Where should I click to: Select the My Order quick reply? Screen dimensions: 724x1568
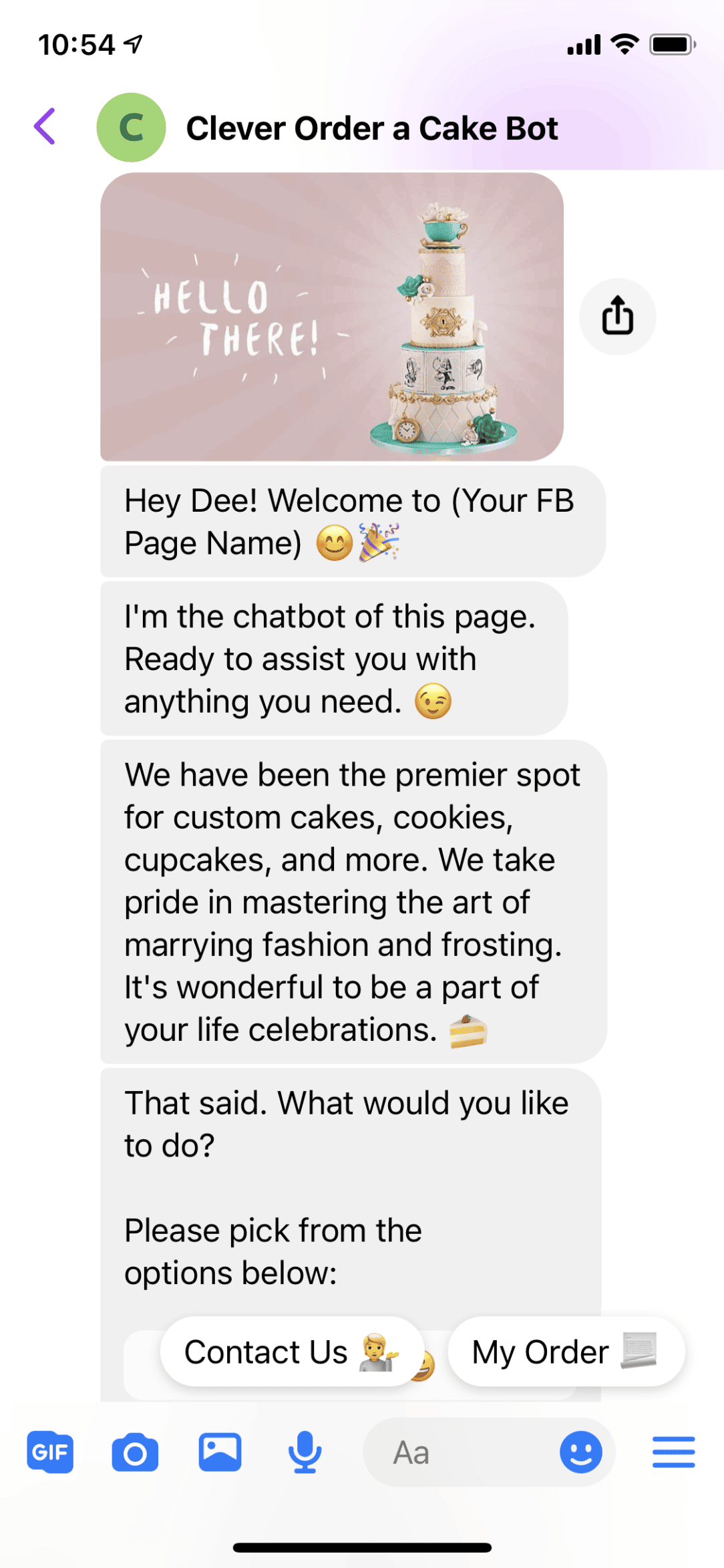tap(566, 1352)
